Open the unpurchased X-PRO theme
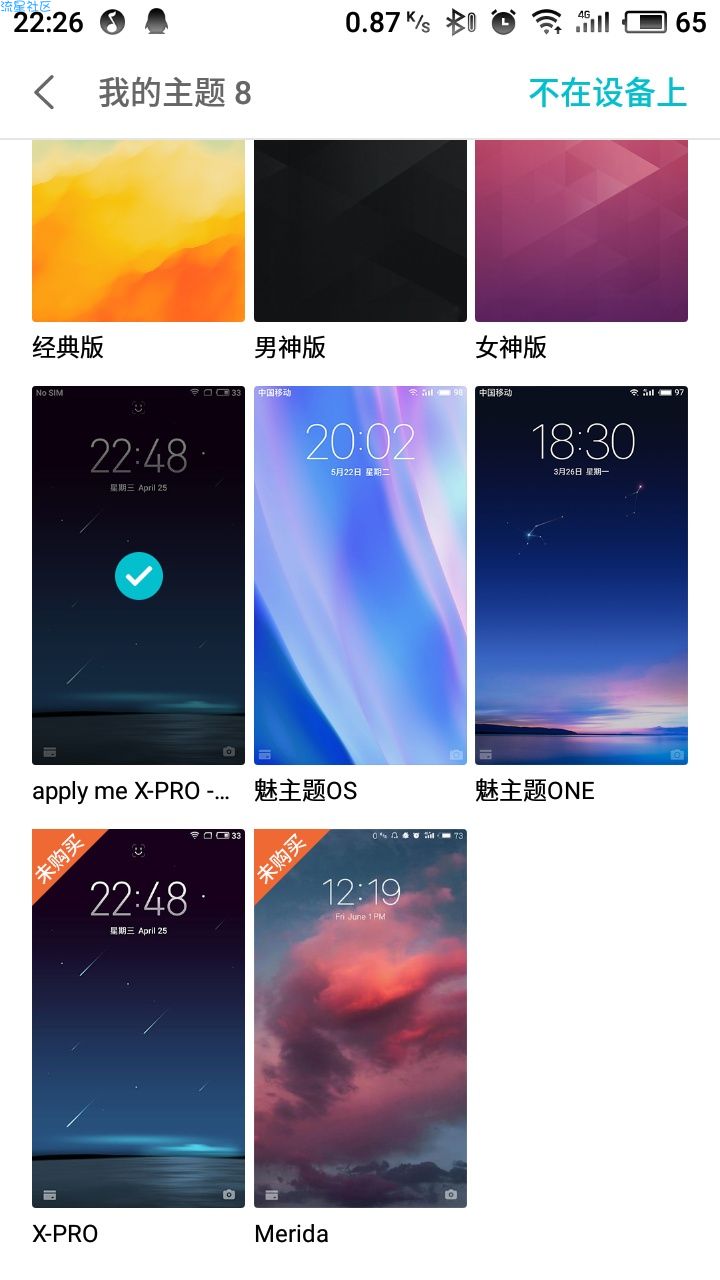The height and width of the screenshot is (1280, 720). tap(138, 1018)
